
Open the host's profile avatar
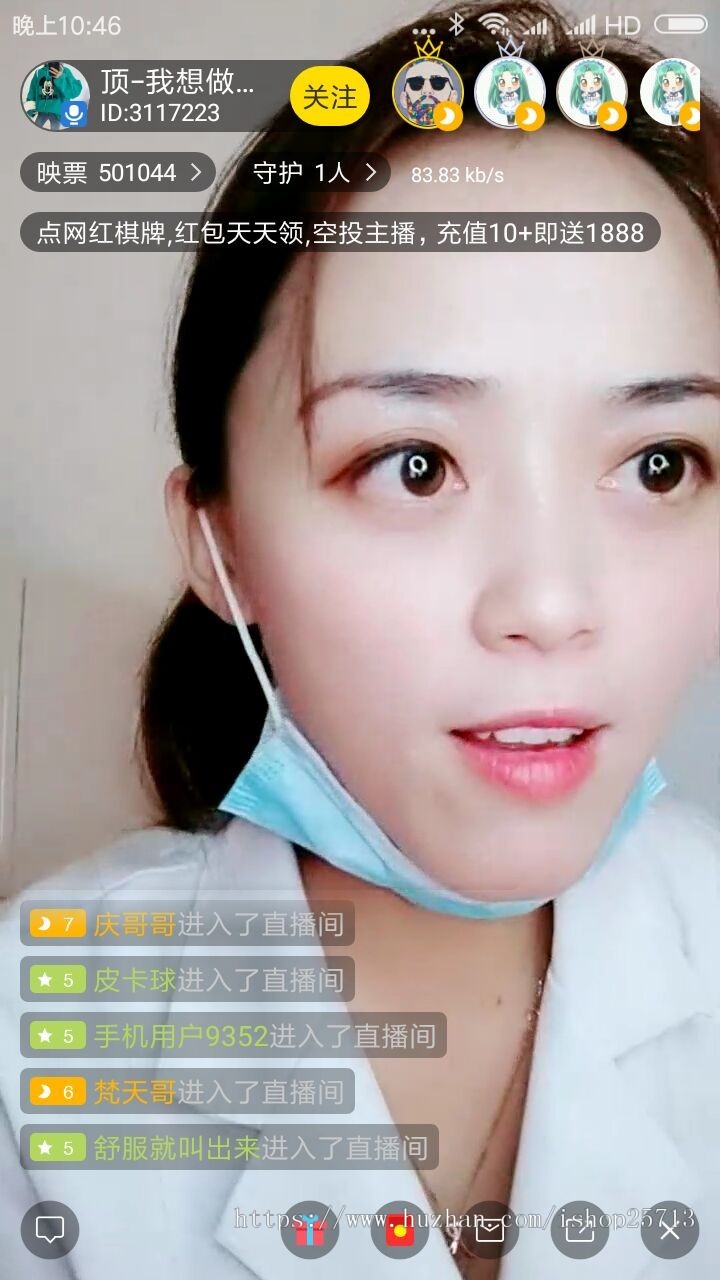pyautogui.click(x=55, y=96)
